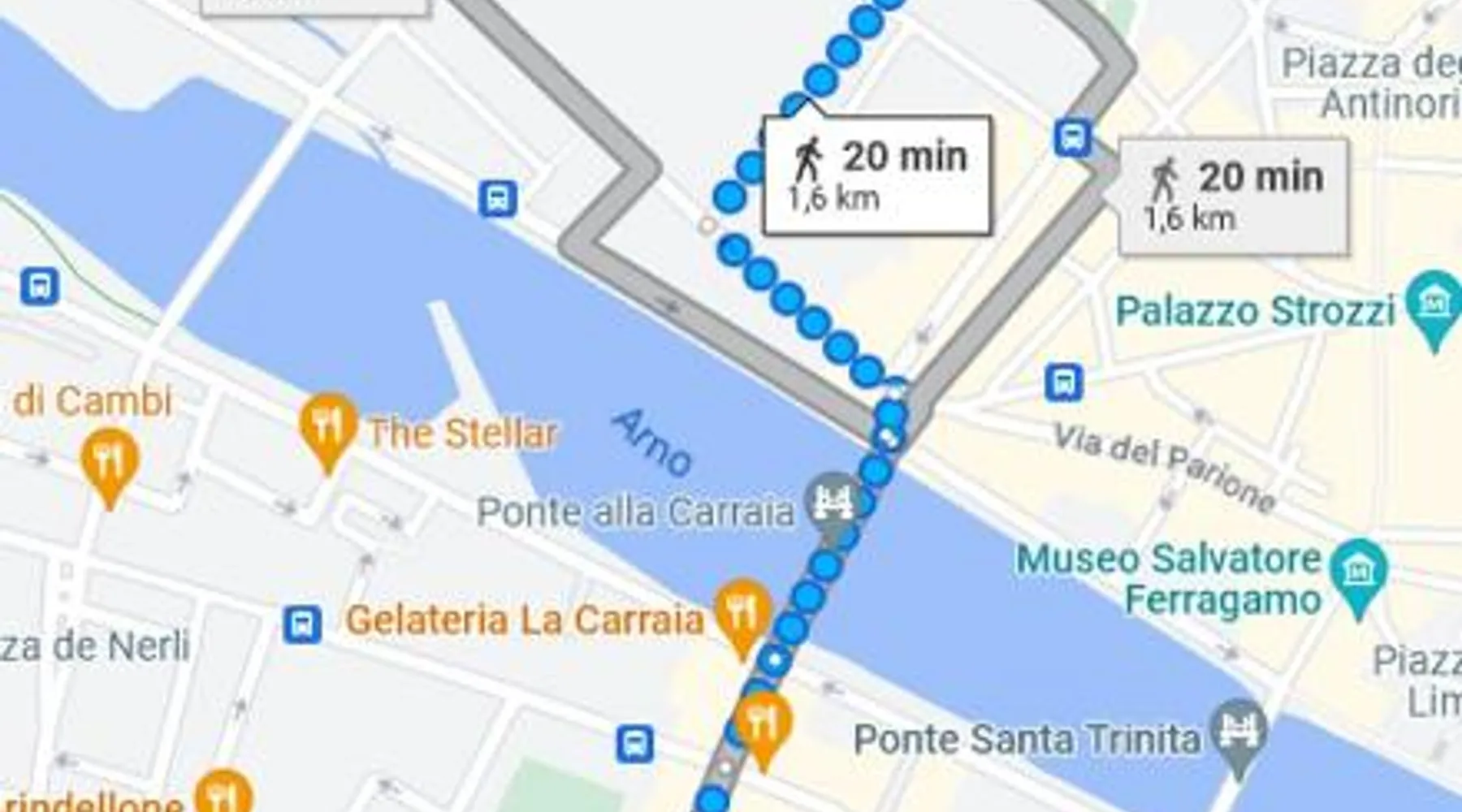Tap the white selected route callout
Image resolution: width=1462 pixels, height=812 pixels.
[x=877, y=176]
